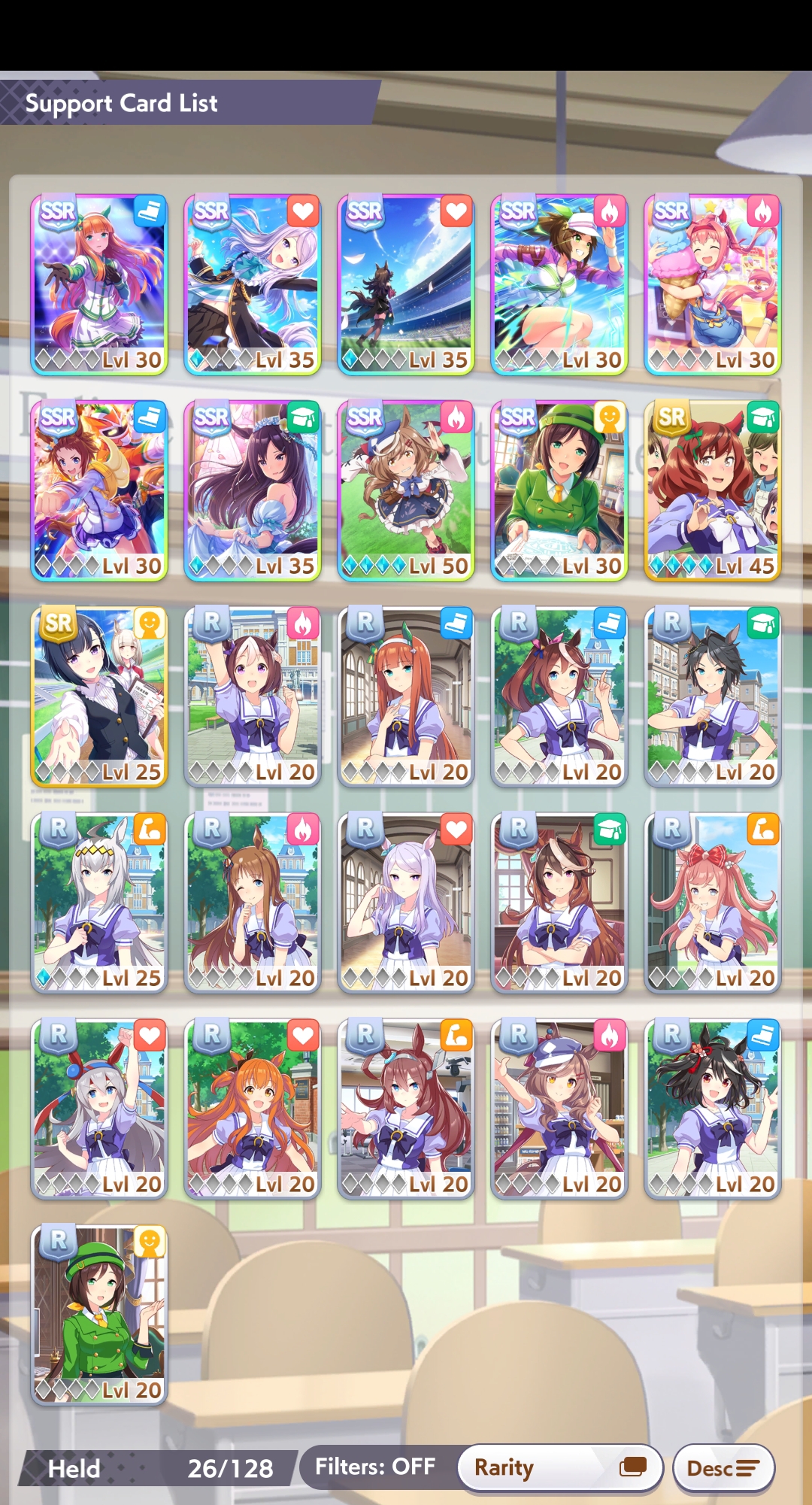View the R black-haired red-flower card

tap(713, 1109)
